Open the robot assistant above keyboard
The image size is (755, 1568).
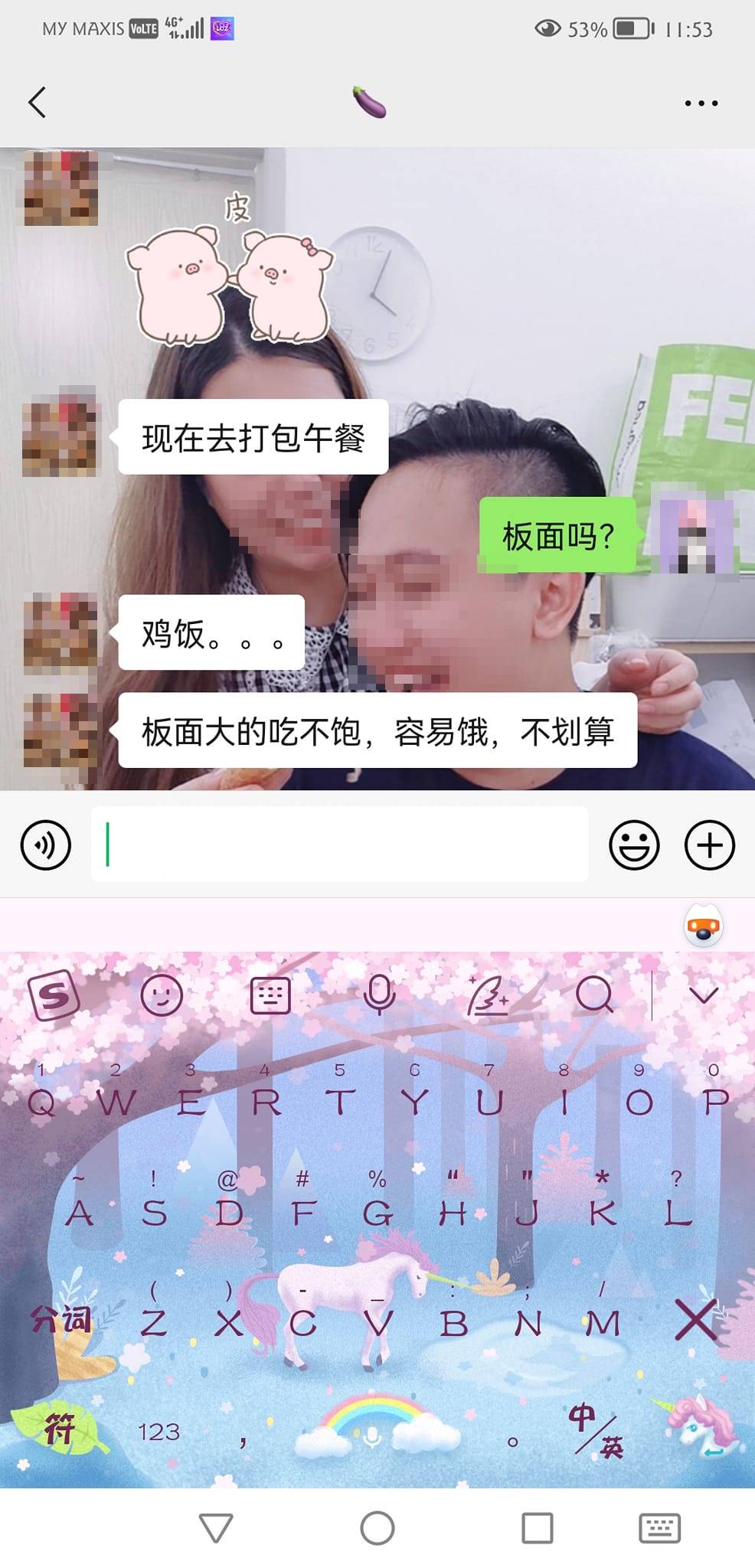click(x=703, y=927)
